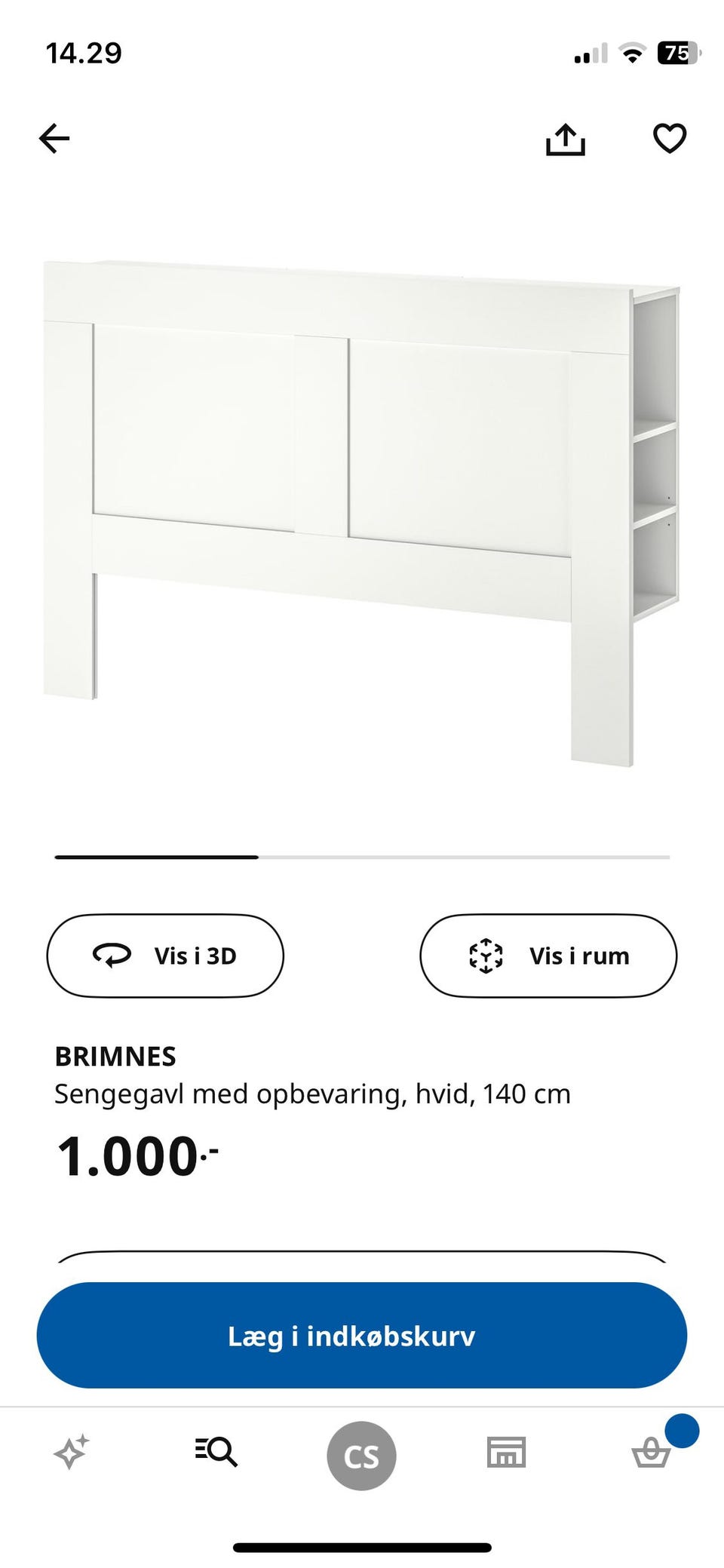Go back with the left arrow
The image size is (724, 1568).
click(54, 139)
